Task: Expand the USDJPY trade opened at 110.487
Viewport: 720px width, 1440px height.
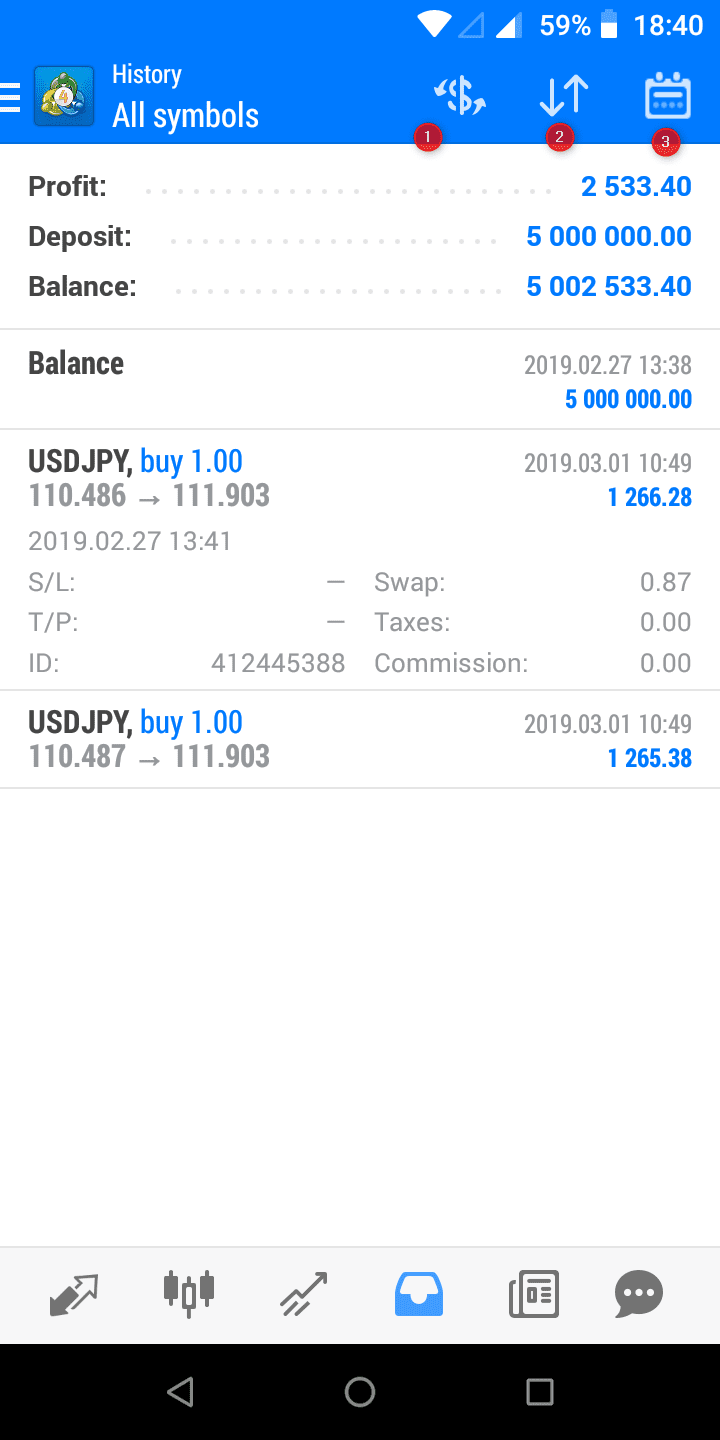Action: coord(360,739)
